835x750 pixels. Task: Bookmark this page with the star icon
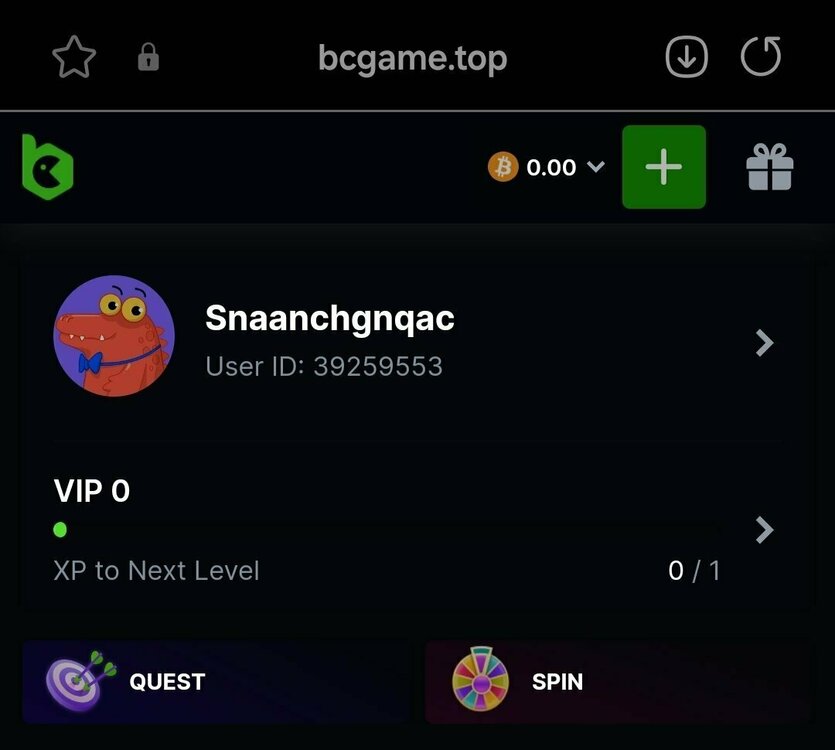(73, 58)
